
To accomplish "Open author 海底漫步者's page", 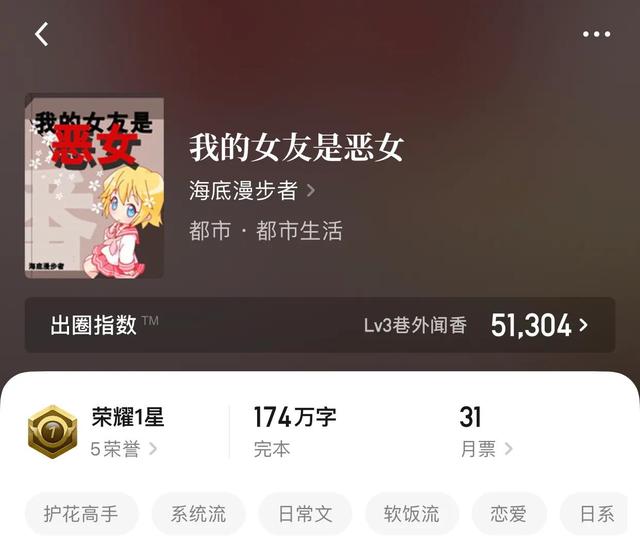I will pos(252,190).
